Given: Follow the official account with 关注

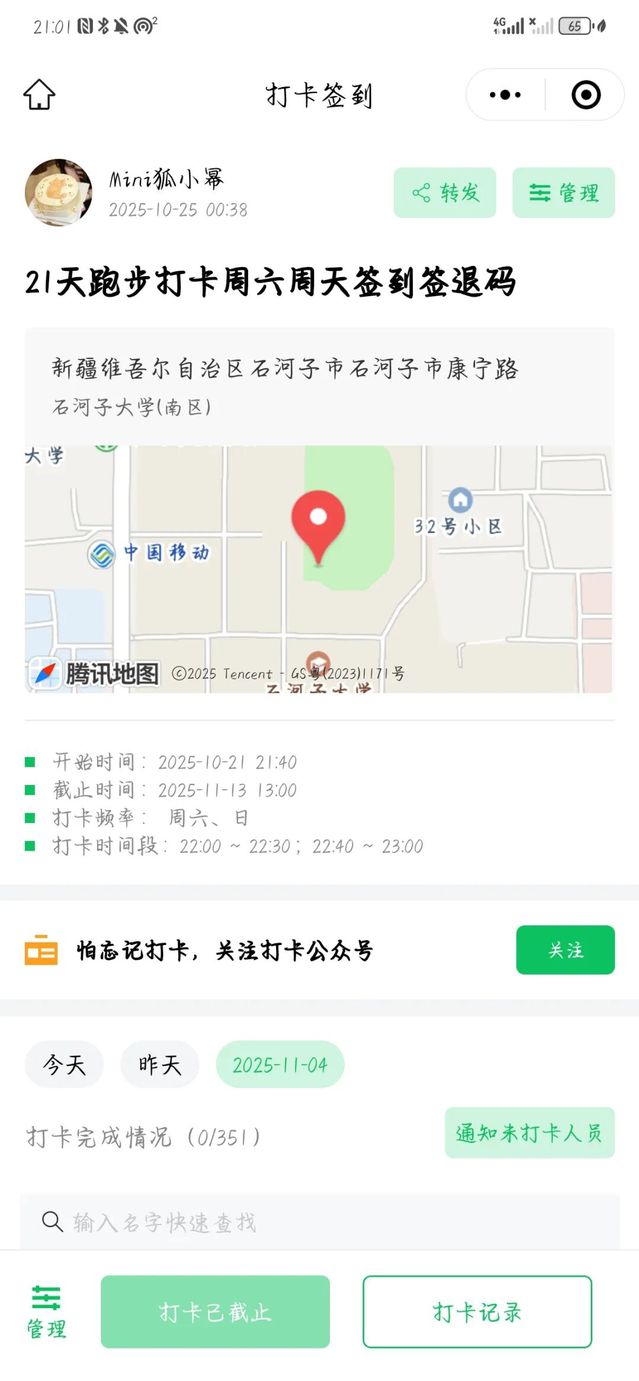Looking at the screenshot, I should click(565, 950).
